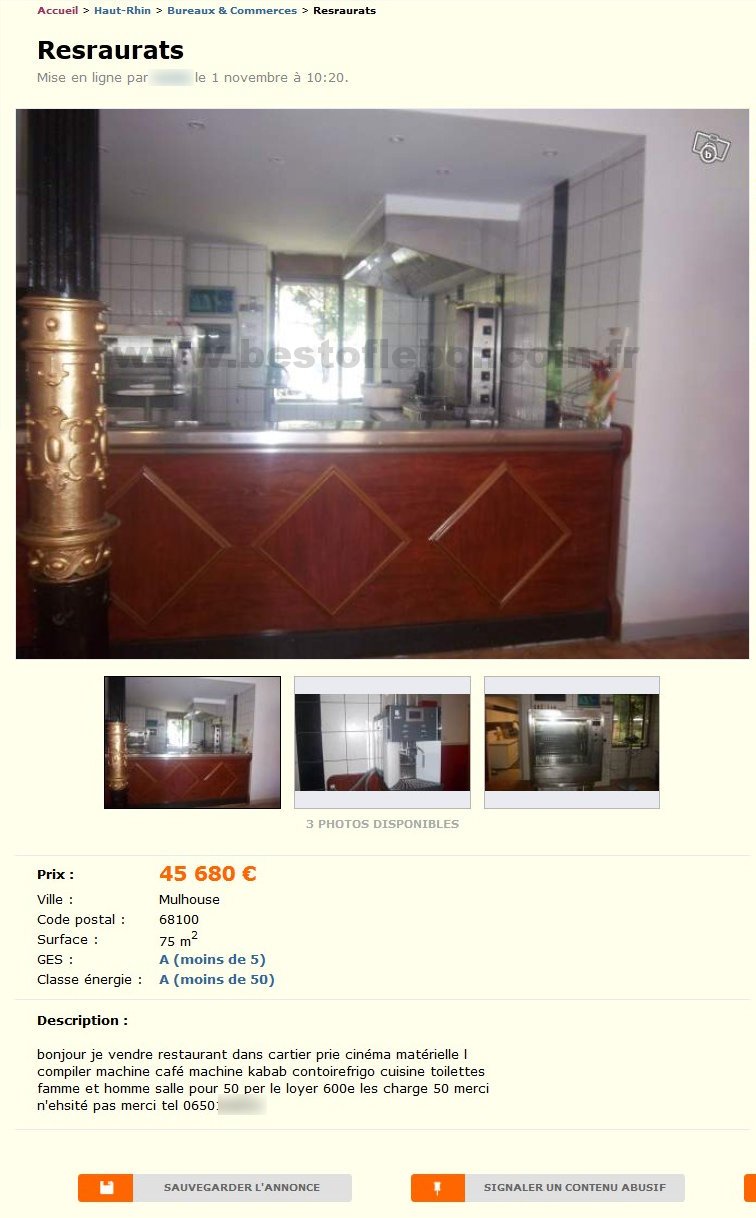The width and height of the screenshot is (756, 1218).
Task: Tap Sauvegarder l'annonce button
Action: coord(215,1187)
